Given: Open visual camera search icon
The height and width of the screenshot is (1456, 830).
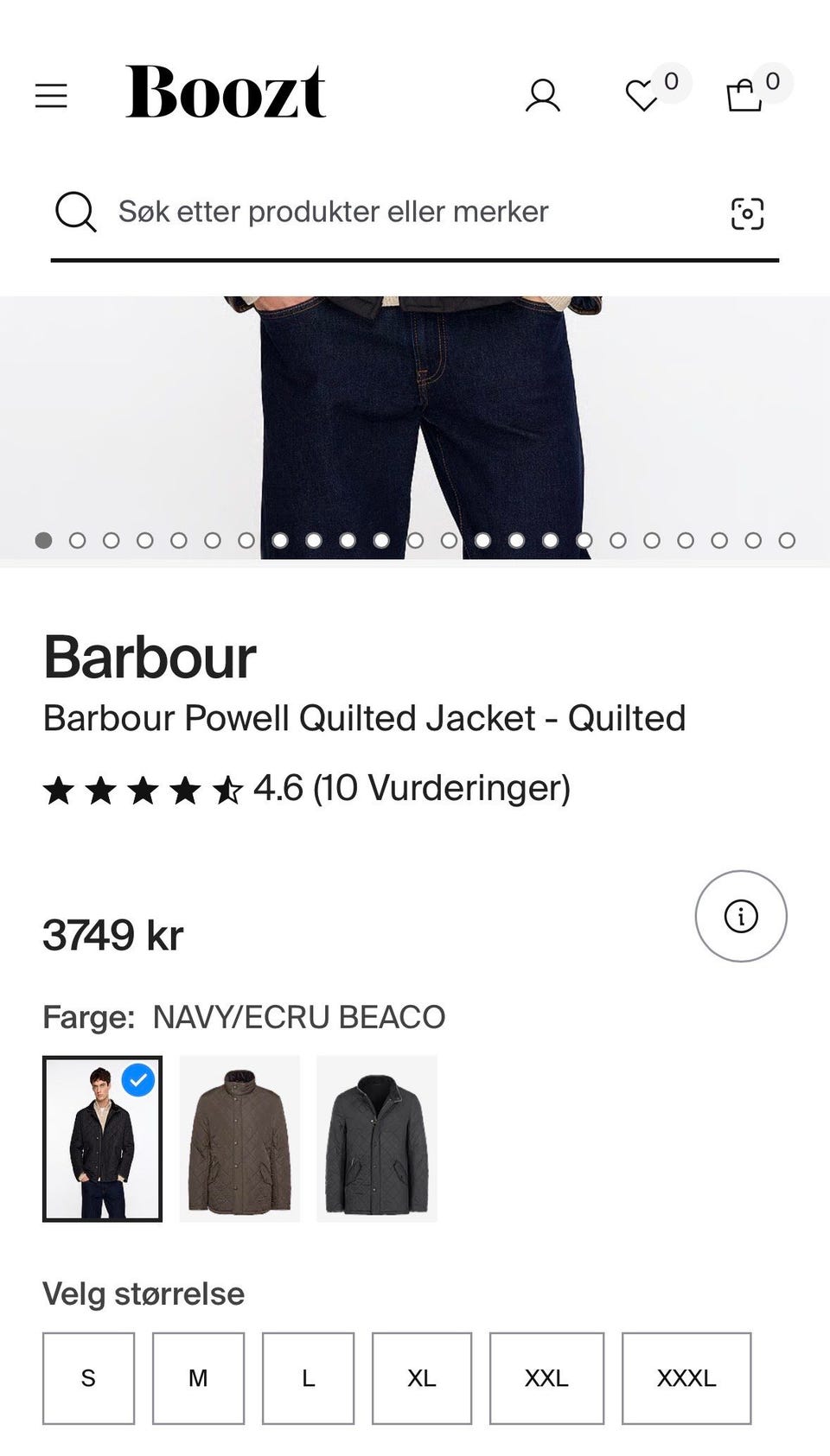Looking at the screenshot, I should [747, 213].
